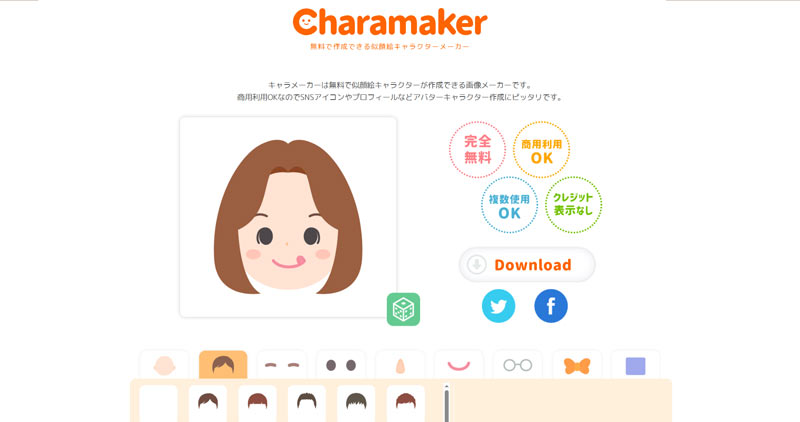Select the hair style tab
Viewport: 800px width, 422px height.
(223, 365)
